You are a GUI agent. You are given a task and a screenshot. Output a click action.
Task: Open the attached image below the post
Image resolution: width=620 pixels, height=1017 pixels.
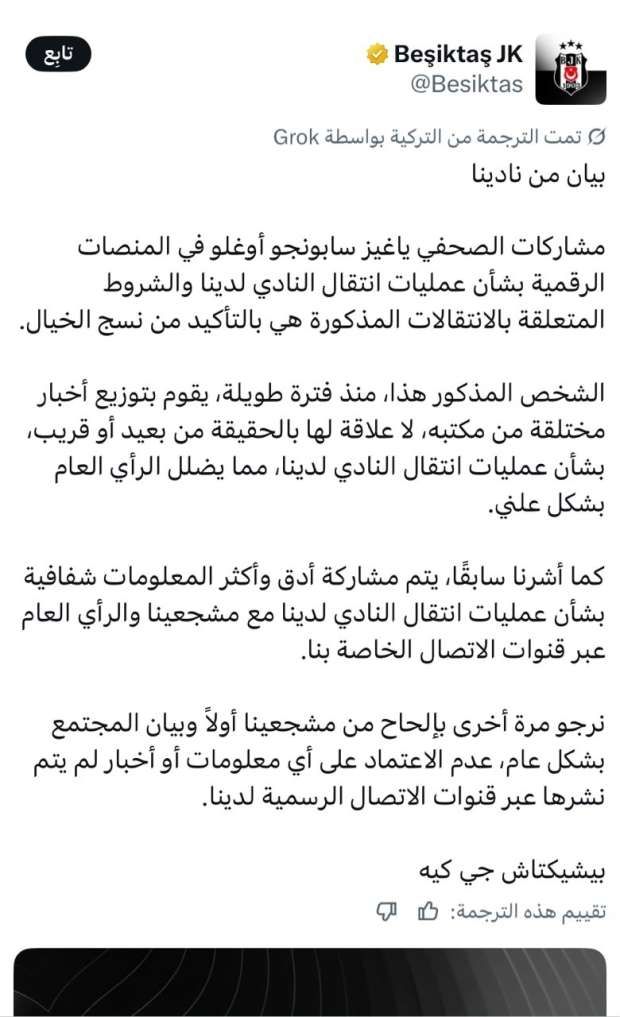coord(310,982)
